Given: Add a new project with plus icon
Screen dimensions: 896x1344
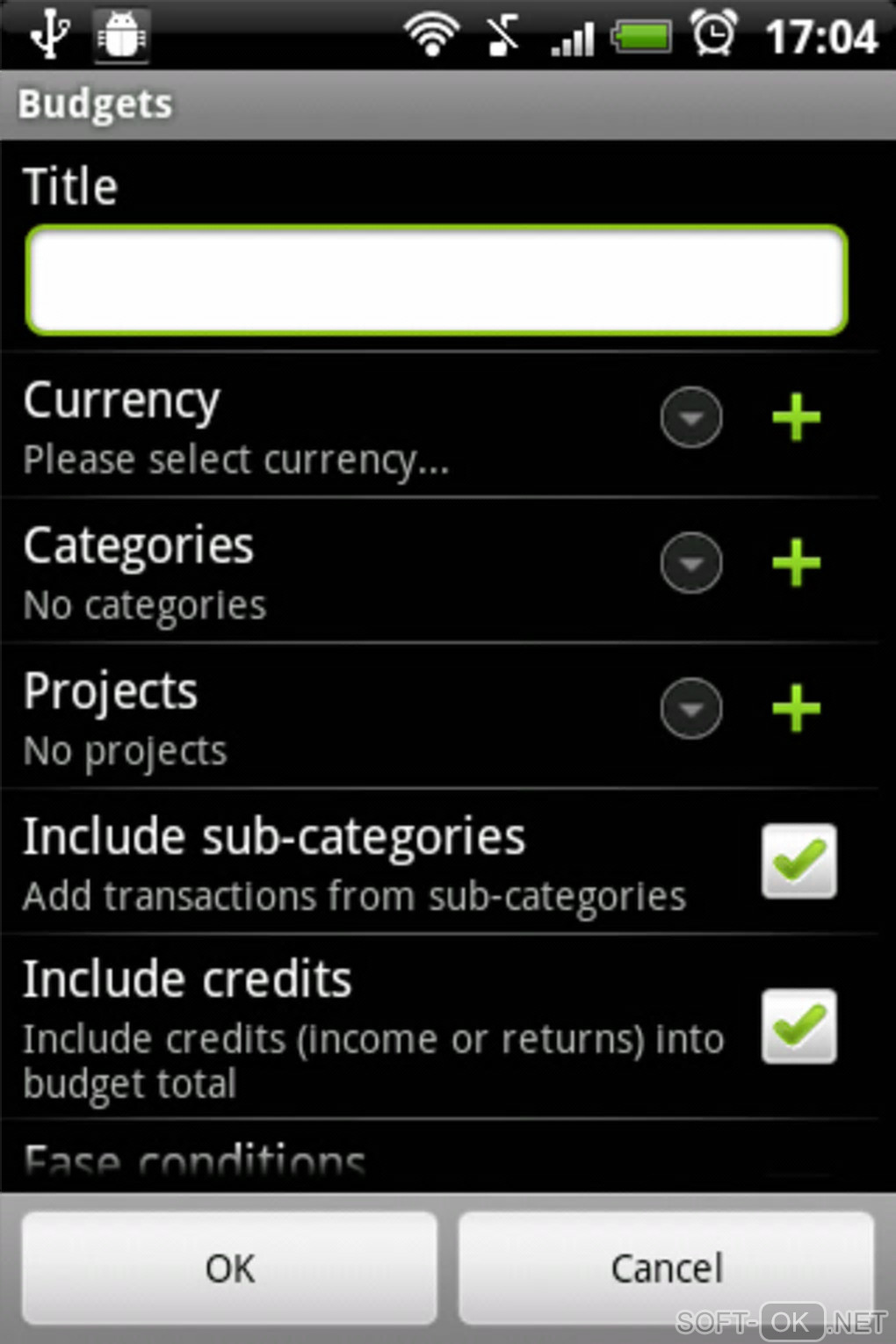Looking at the screenshot, I should [796, 708].
